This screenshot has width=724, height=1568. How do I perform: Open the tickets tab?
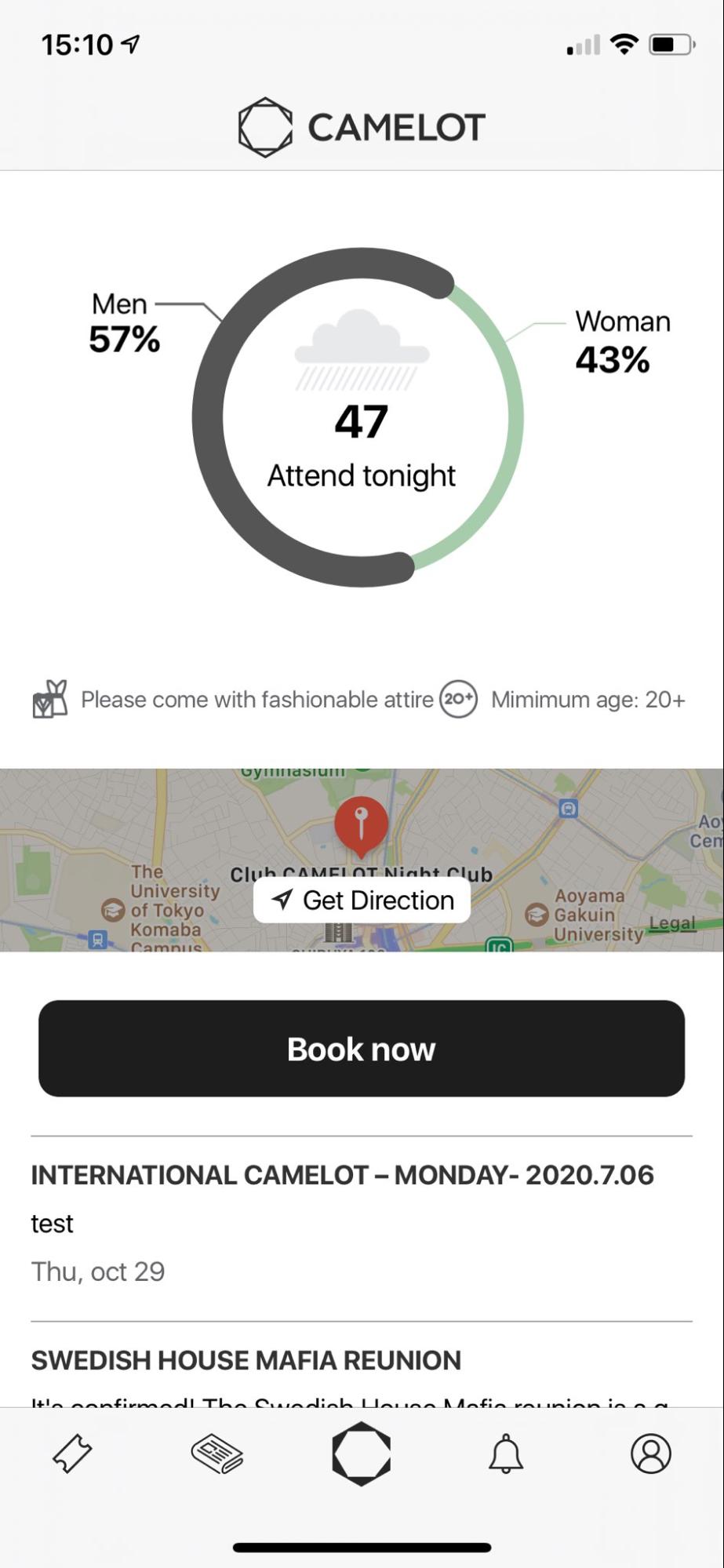point(72,1453)
